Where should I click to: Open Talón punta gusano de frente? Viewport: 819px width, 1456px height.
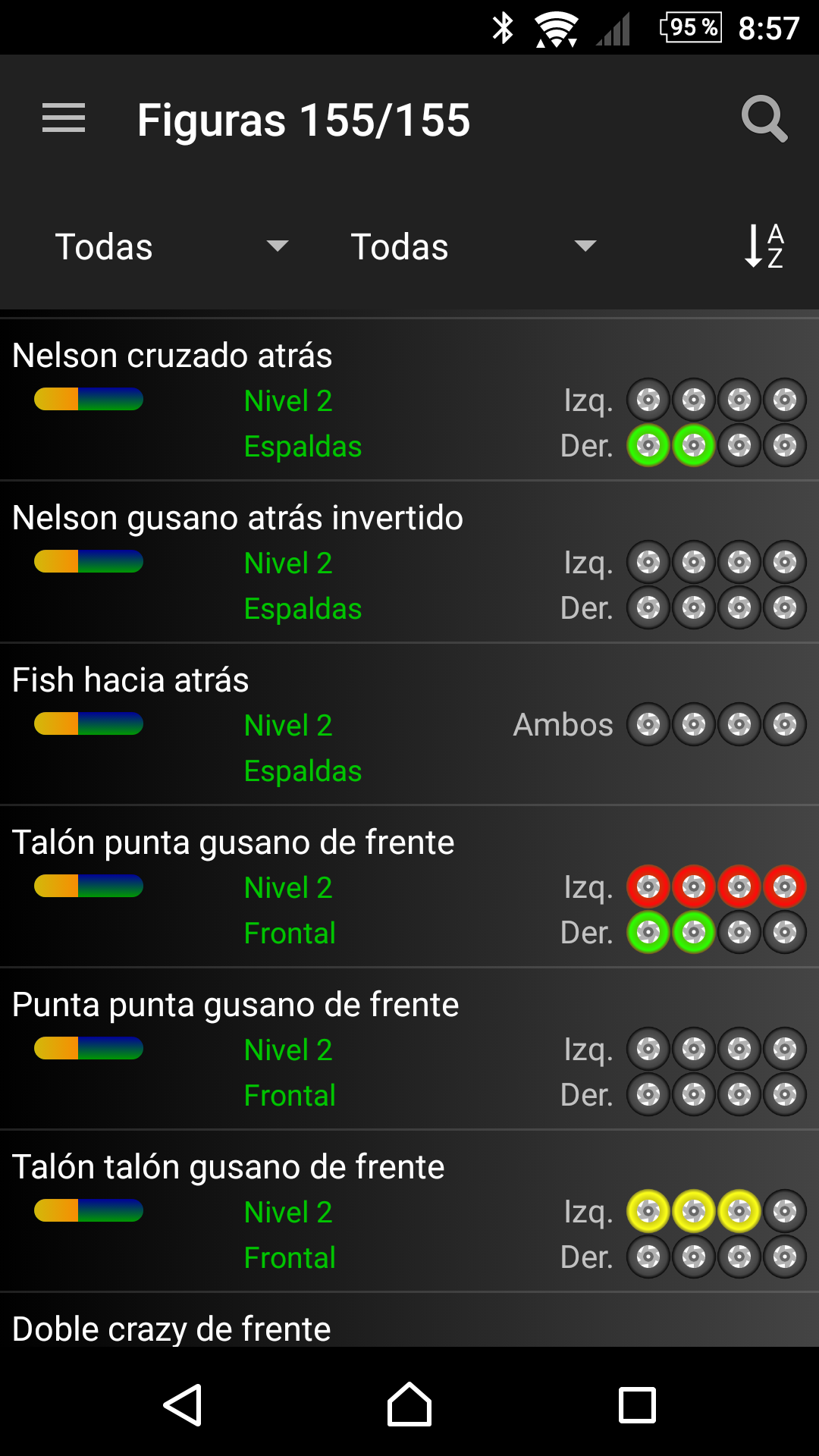(x=234, y=843)
